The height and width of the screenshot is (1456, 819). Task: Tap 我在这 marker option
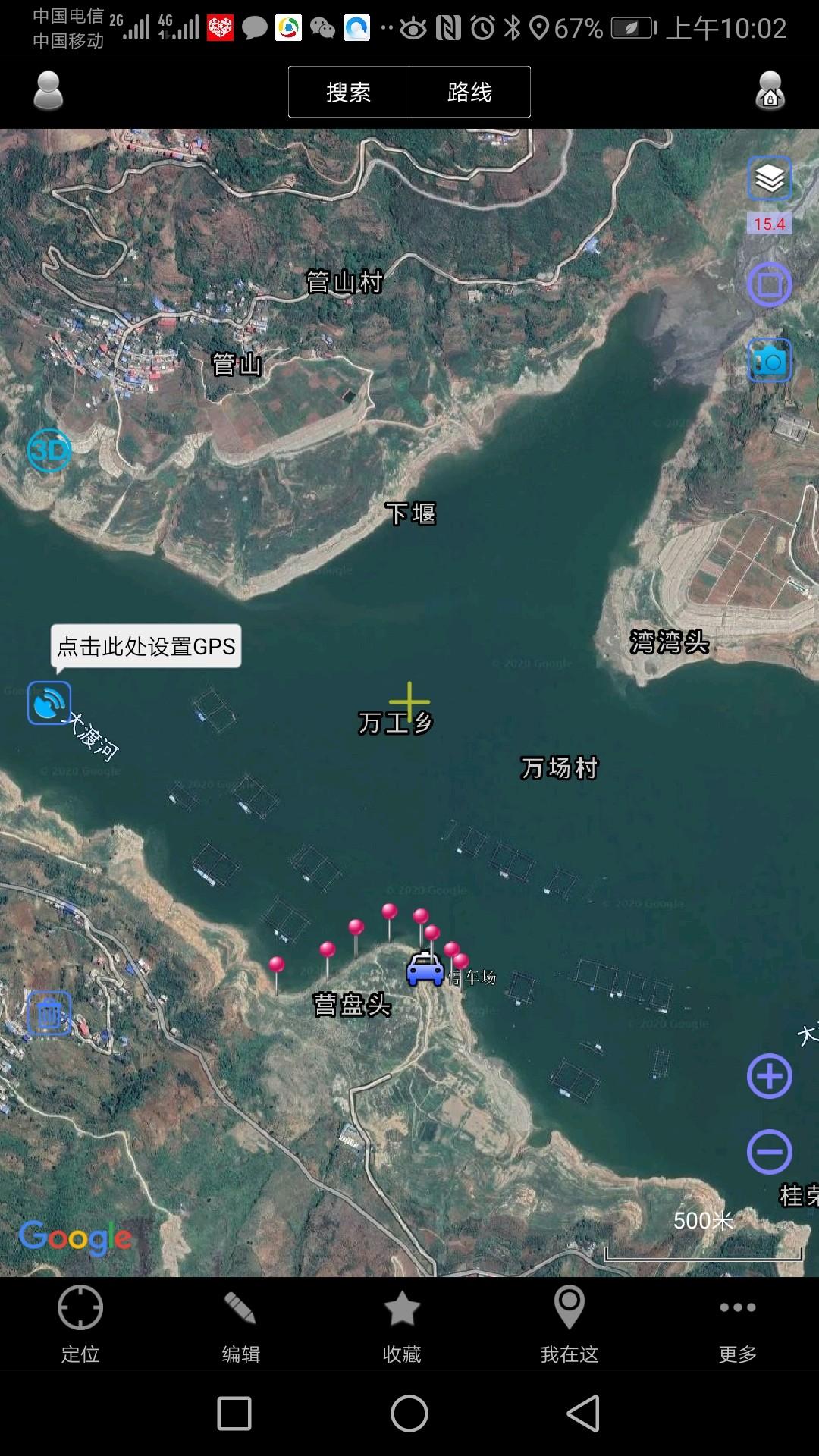(570, 1323)
